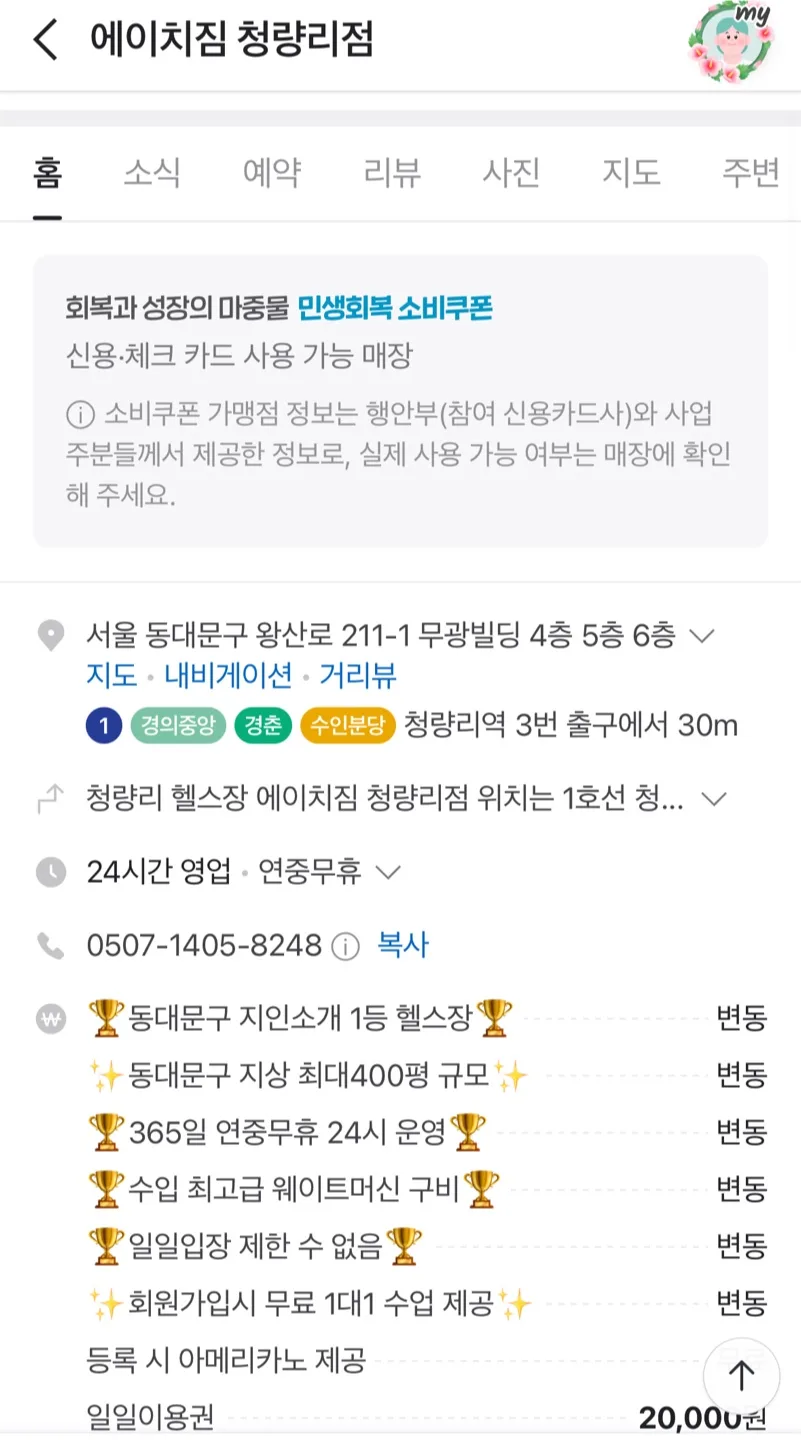Copy the phone number with 복사

[x=402, y=945]
